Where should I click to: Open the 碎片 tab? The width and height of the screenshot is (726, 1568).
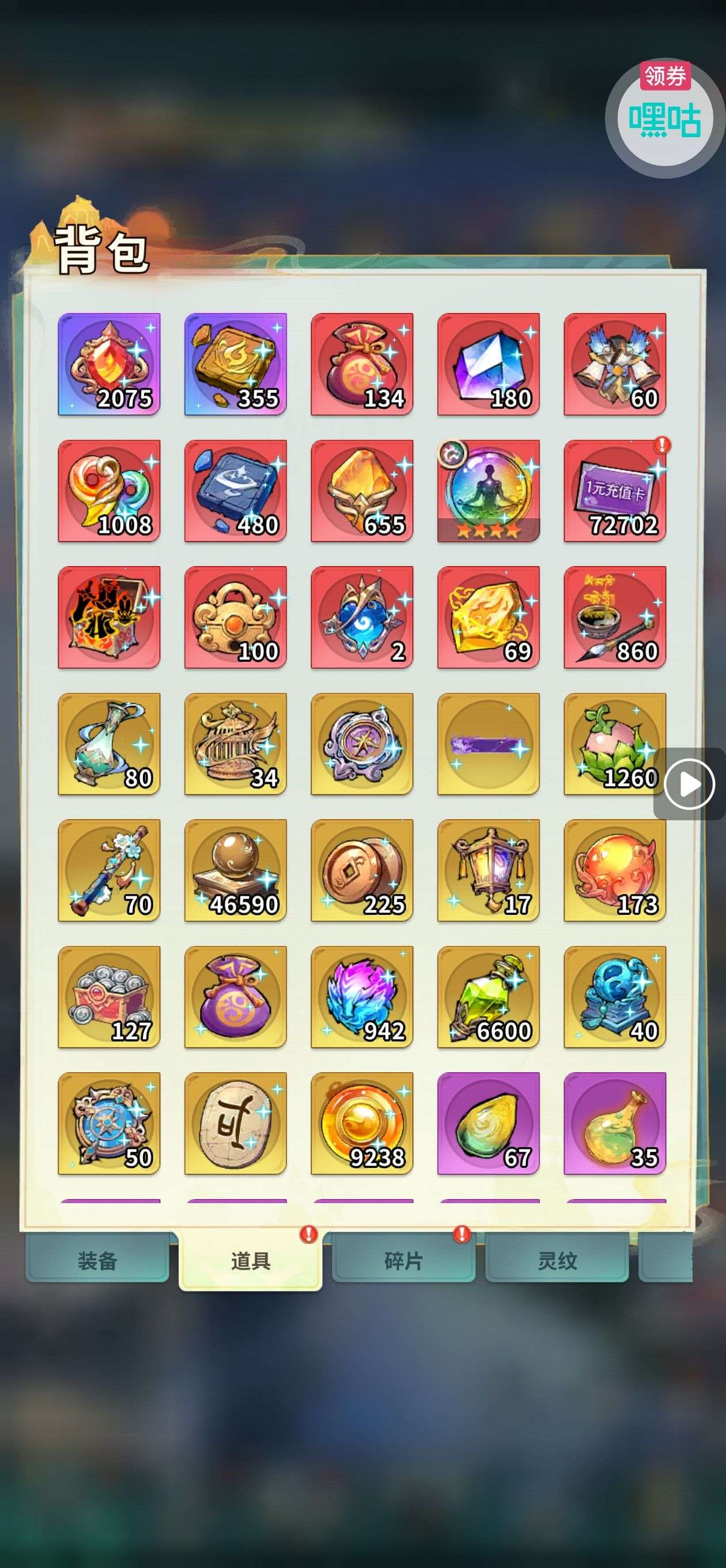[403, 1260]
